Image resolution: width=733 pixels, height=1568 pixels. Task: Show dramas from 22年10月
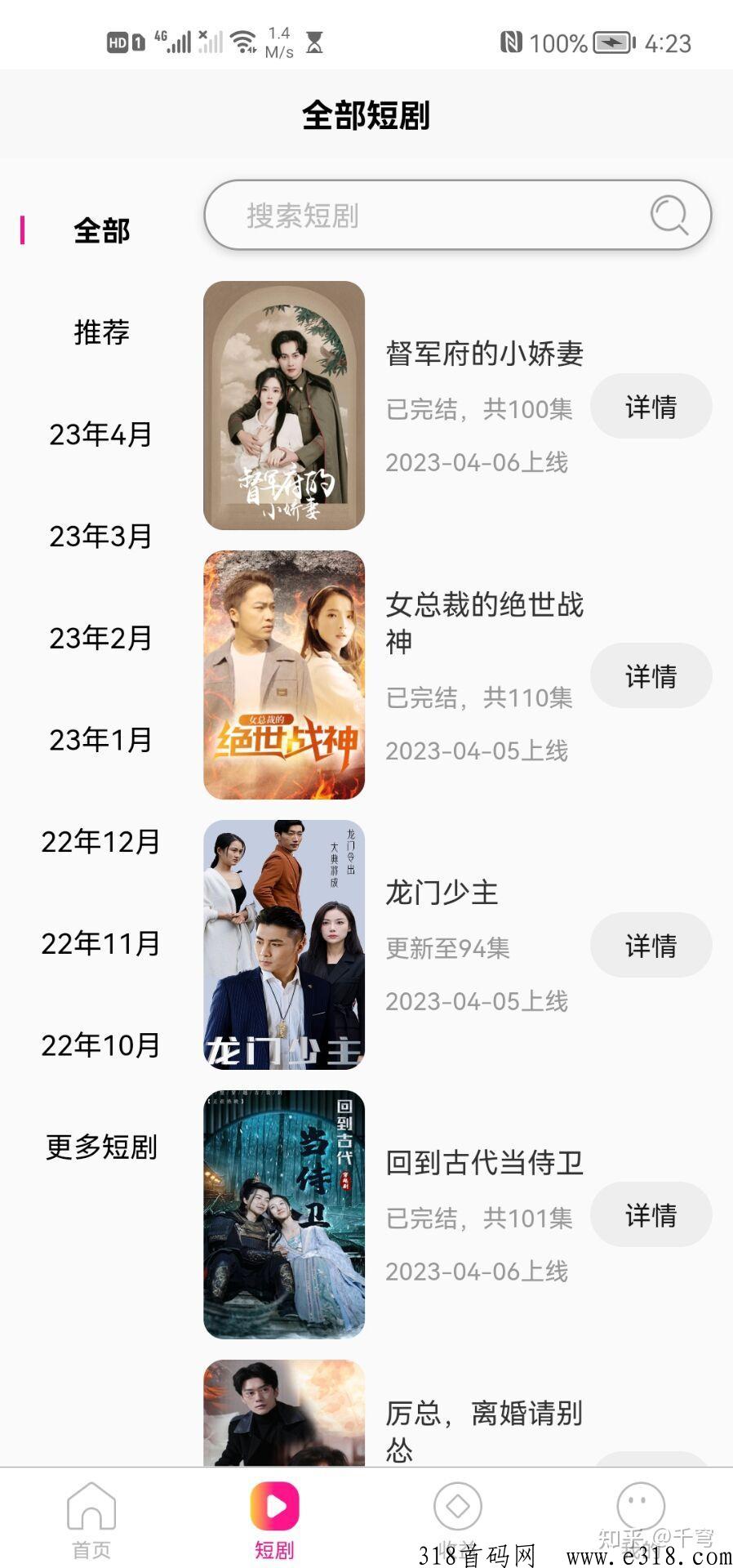pos(101,1045)
